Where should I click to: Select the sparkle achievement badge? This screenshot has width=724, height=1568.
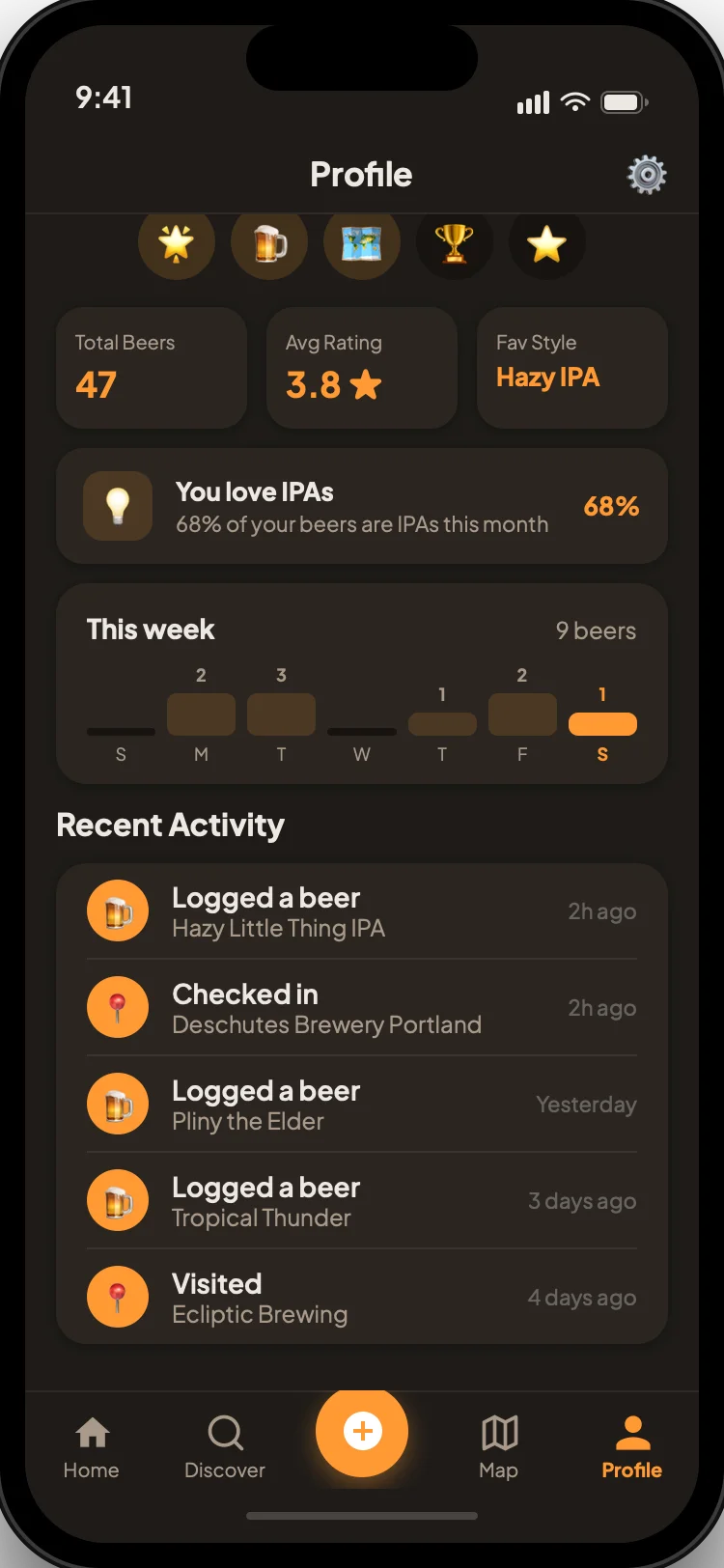click(x=177, y=243)
